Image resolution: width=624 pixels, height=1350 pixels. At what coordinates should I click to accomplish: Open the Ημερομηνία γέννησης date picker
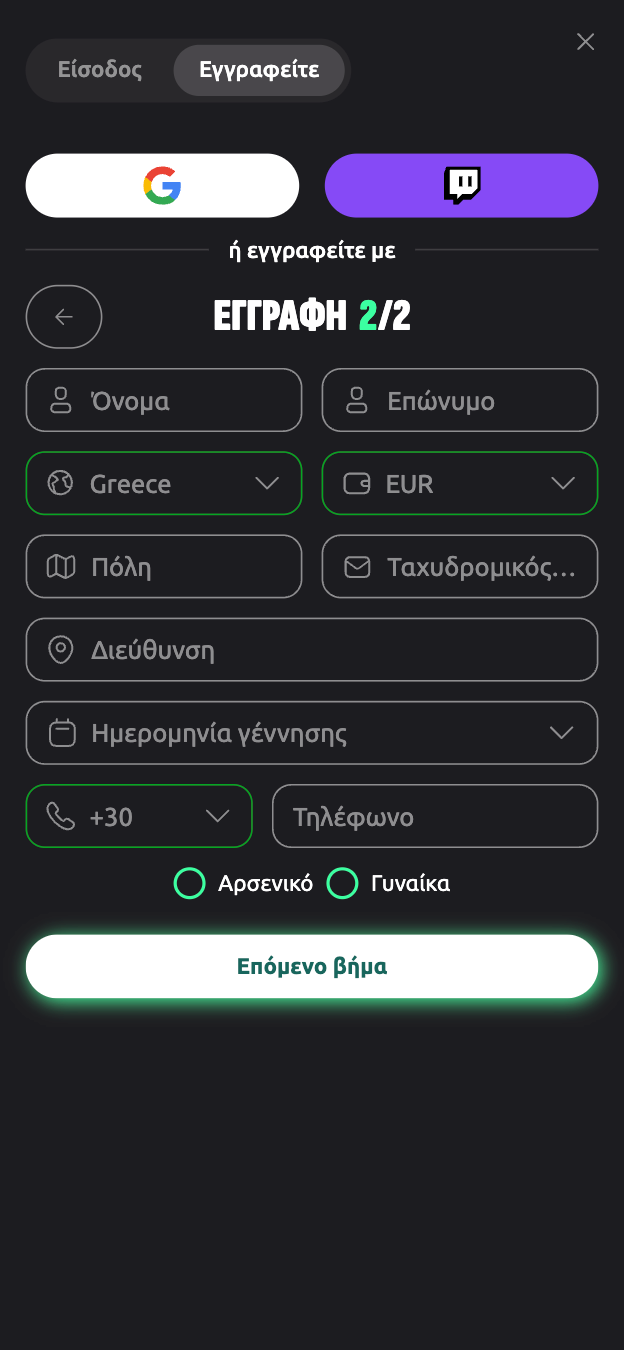pos(312,733)
